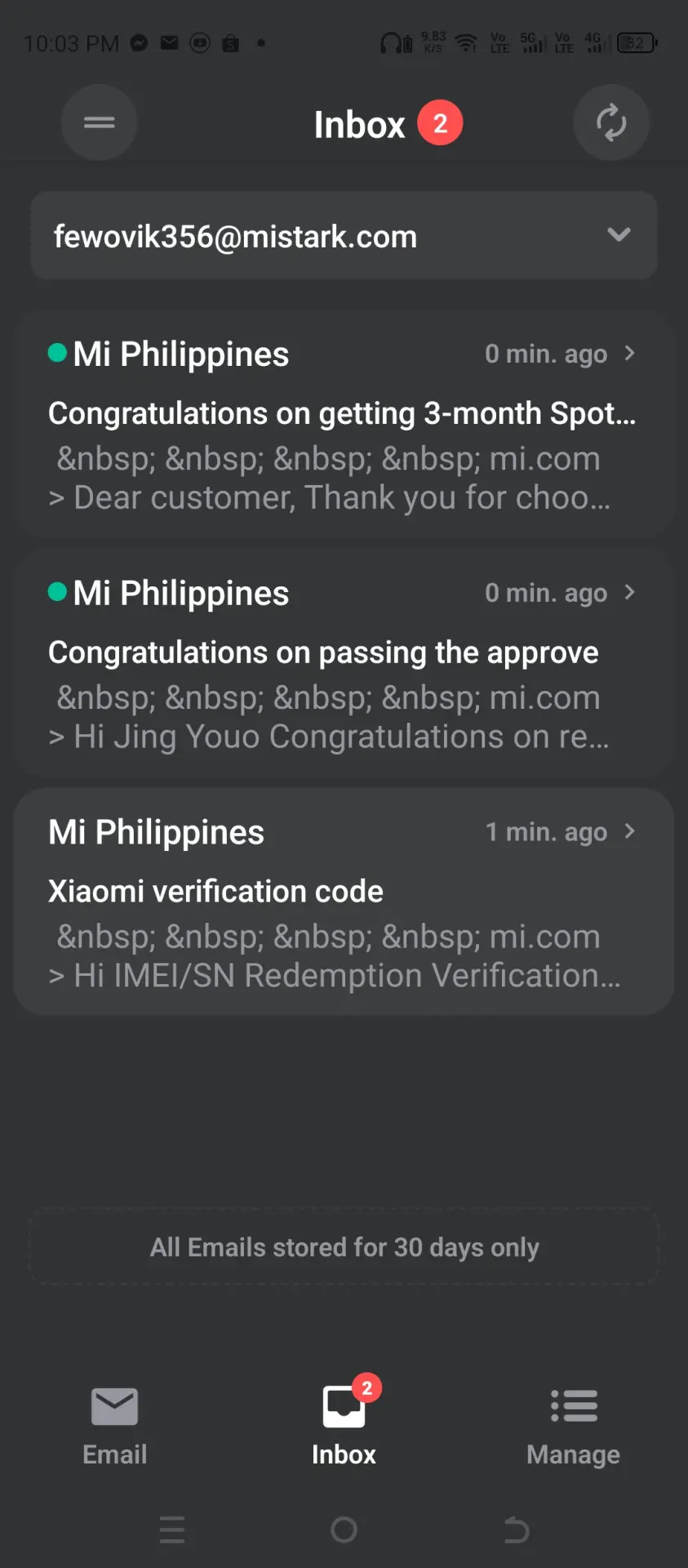Tap the system back button
The height and width of the screenshot is (1568, 688).
point(516,1529)
